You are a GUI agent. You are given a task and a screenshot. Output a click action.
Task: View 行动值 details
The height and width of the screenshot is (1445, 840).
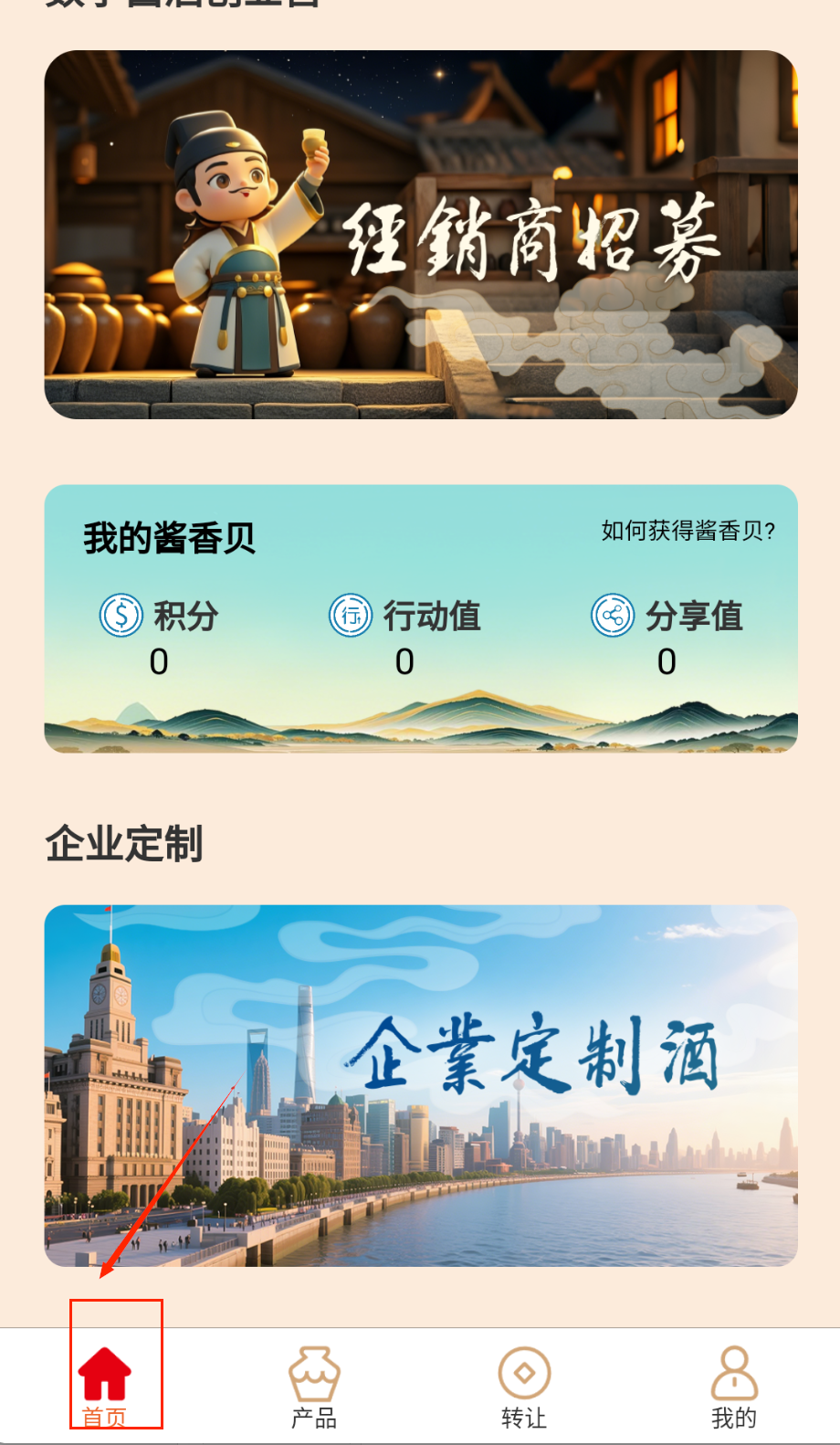(405, 635)
